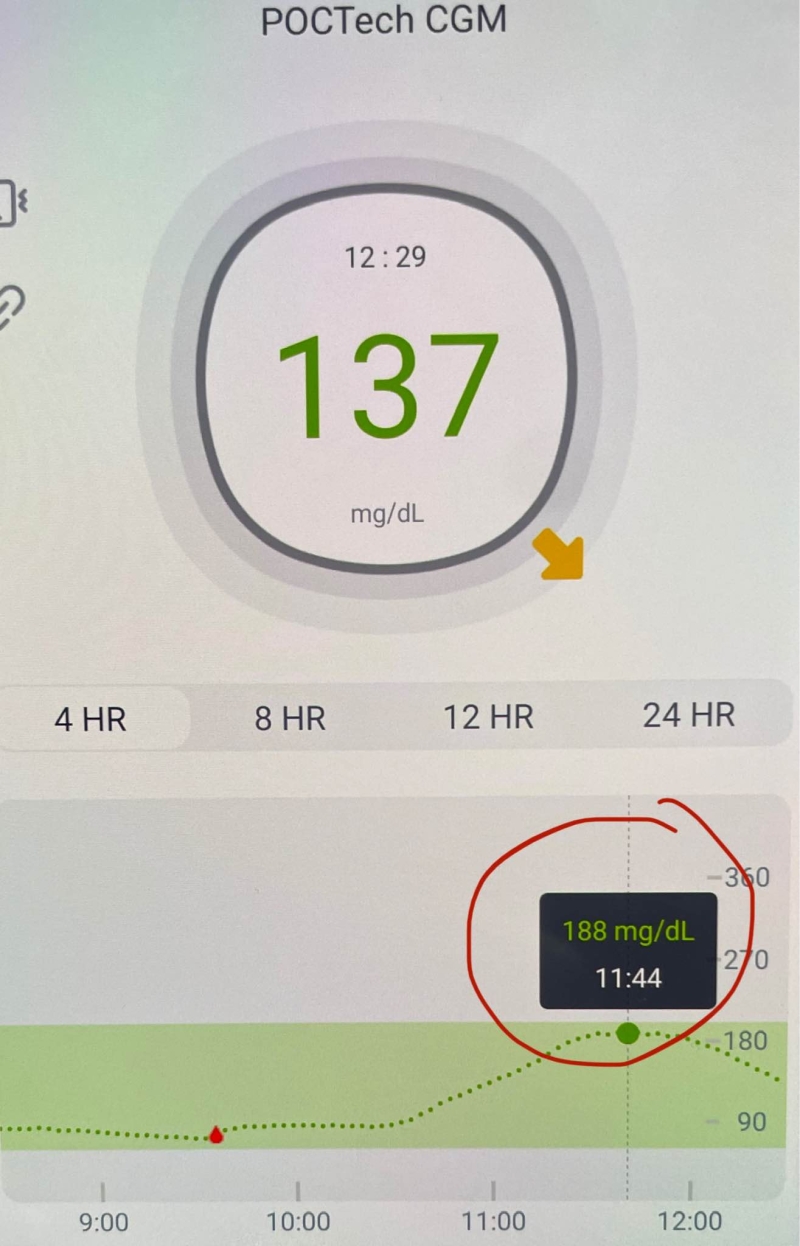This screenshot has height=1246, width=800.
Task: Switch to the 8 HR view
Action: coord(290,718)
